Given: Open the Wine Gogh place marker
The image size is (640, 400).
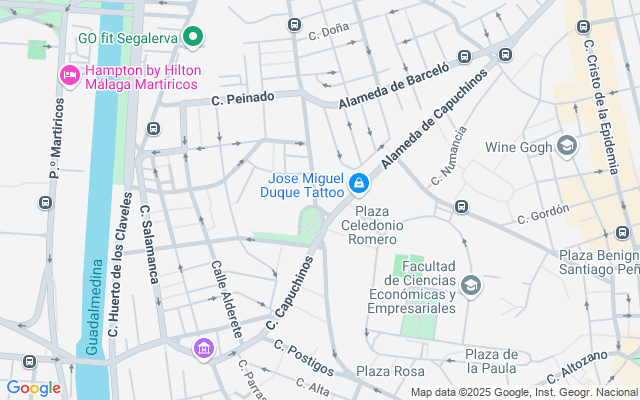Looking at the screenshot, I should tap(567, 147).
